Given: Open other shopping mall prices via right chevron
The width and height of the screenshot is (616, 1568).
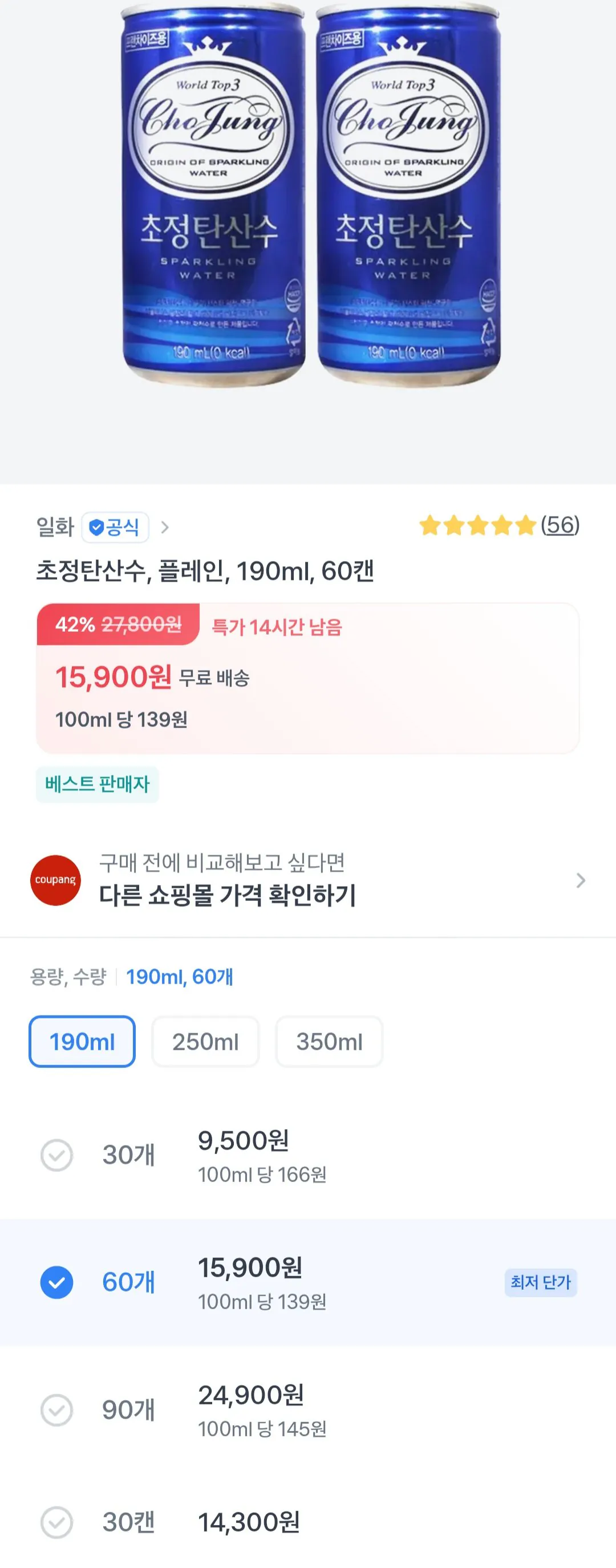Looking at the screenshot, I should 581,880.
